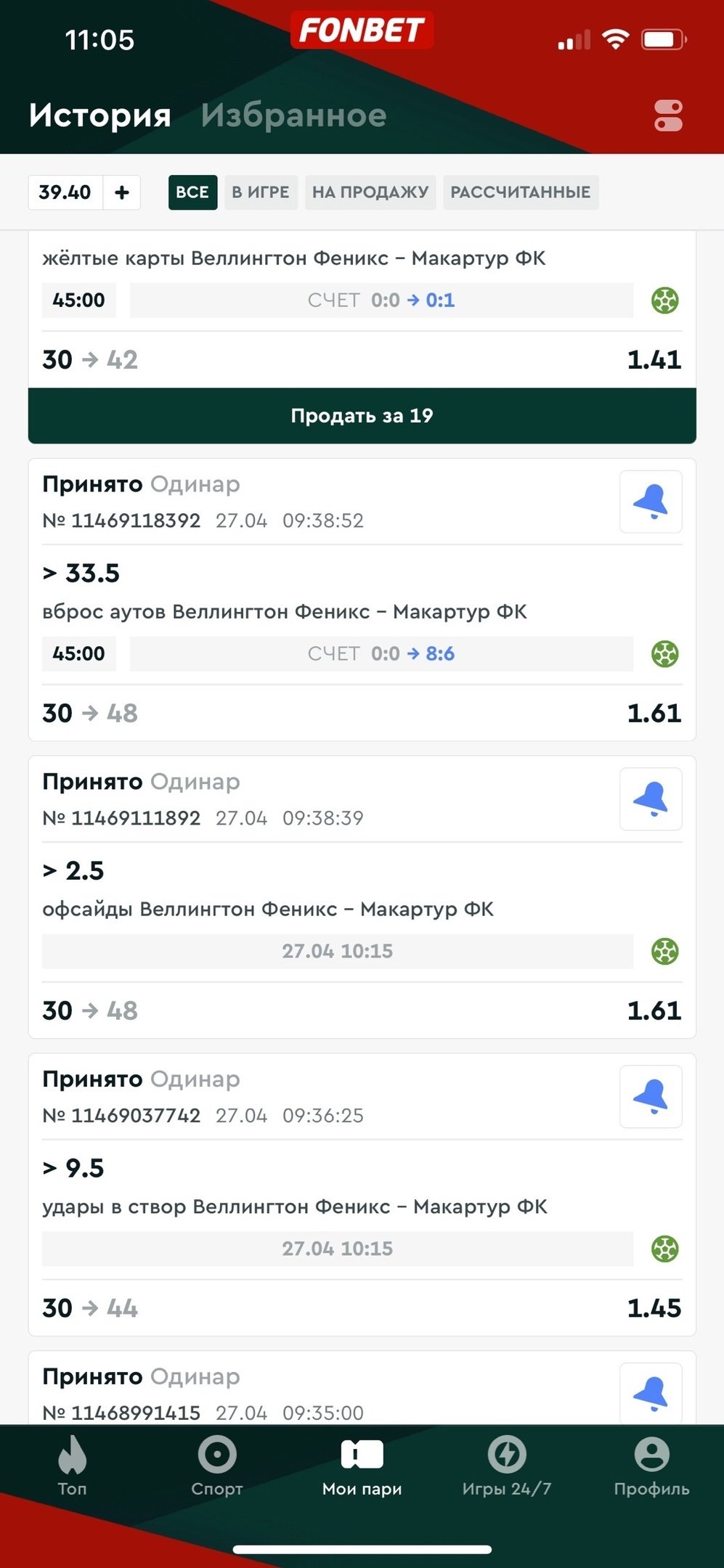Select the ВСЕ filter chip

[x=192, y=192]
